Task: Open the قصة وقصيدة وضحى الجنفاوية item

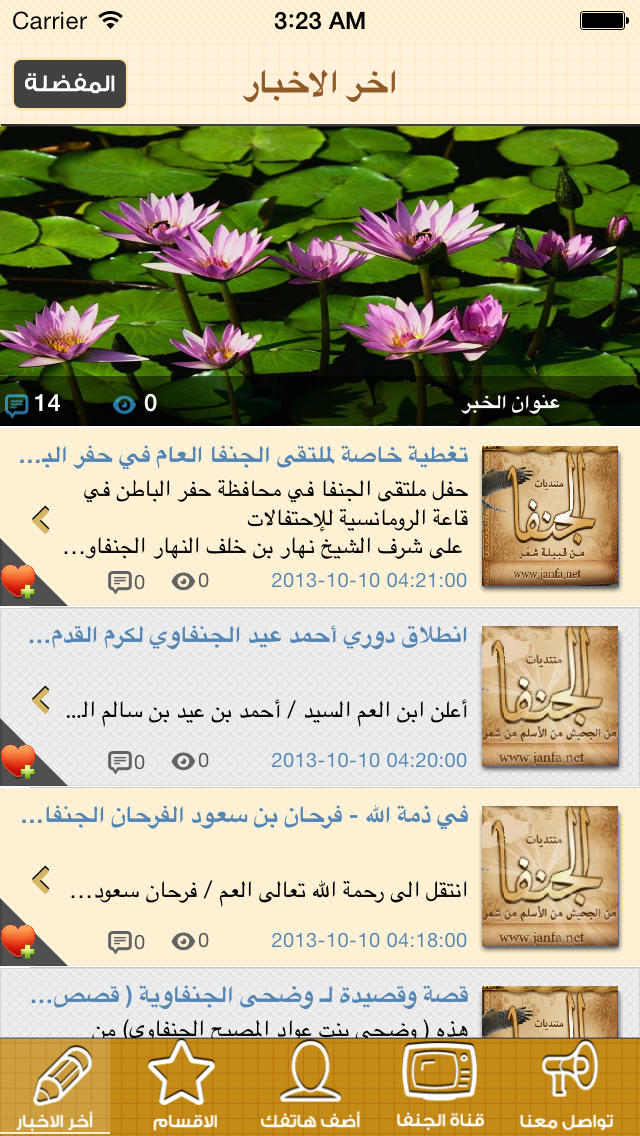Action: (x=320, y=1003)
